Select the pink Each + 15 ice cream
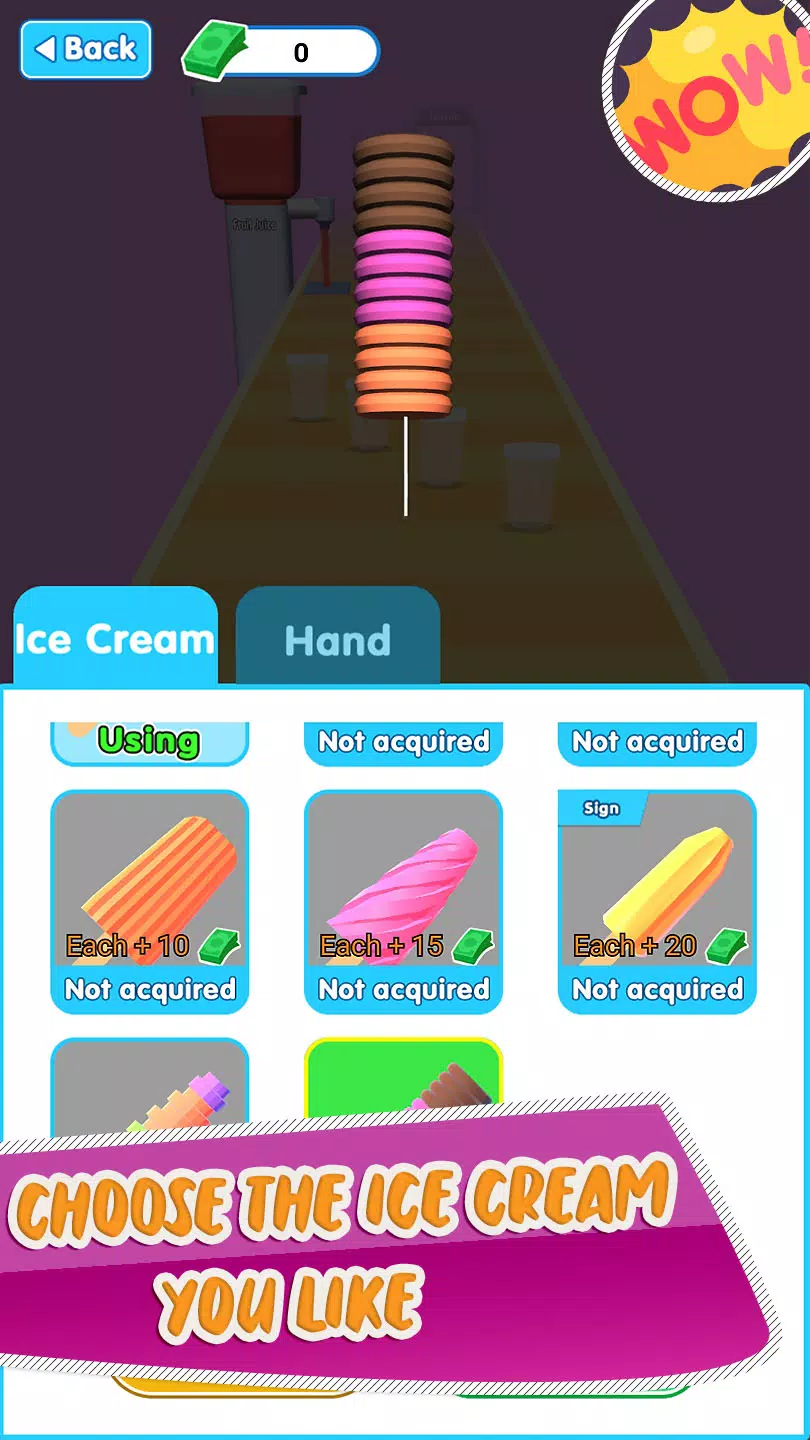The height and width of the screenshot is (1440, 810). (403, 901)
